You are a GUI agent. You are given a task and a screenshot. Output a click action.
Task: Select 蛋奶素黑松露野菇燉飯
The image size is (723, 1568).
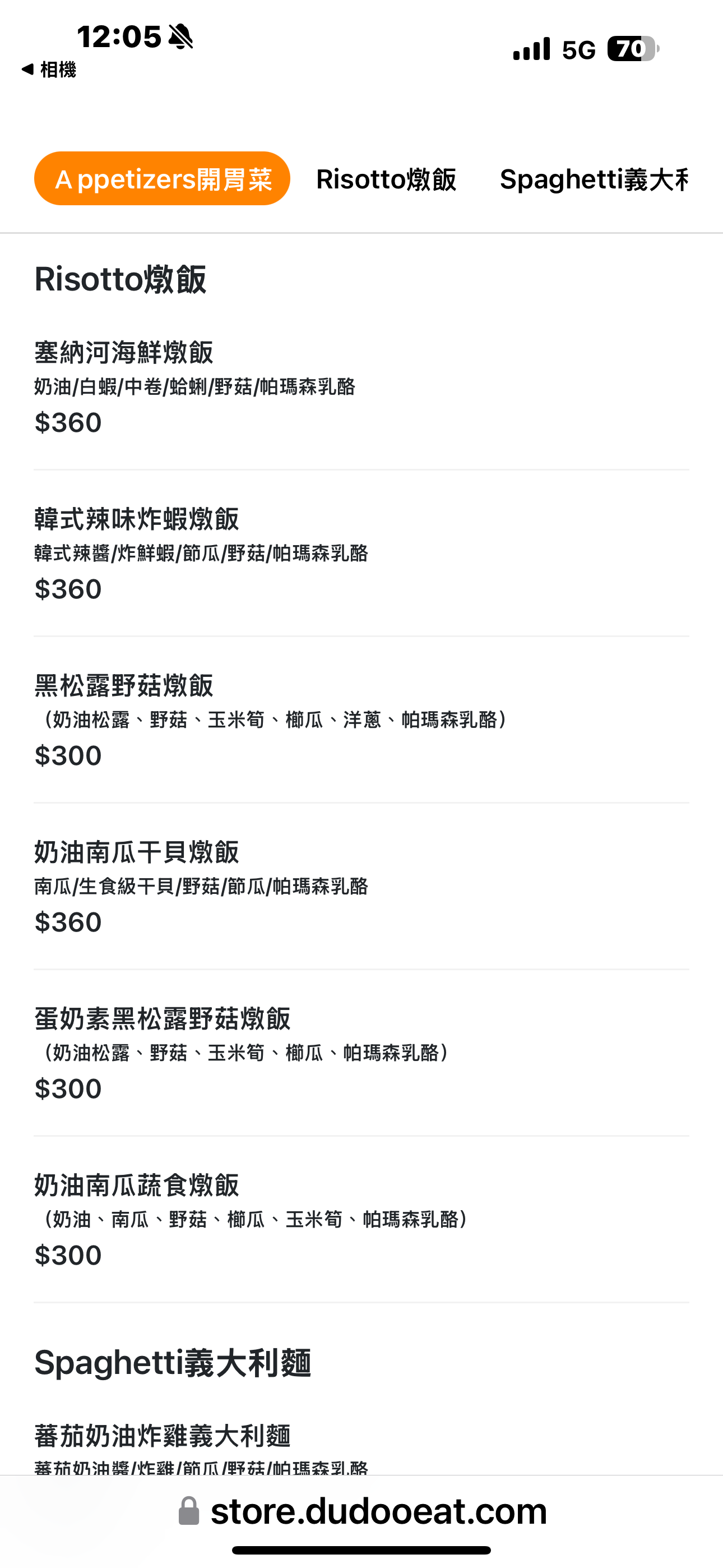pos(361,1053)
